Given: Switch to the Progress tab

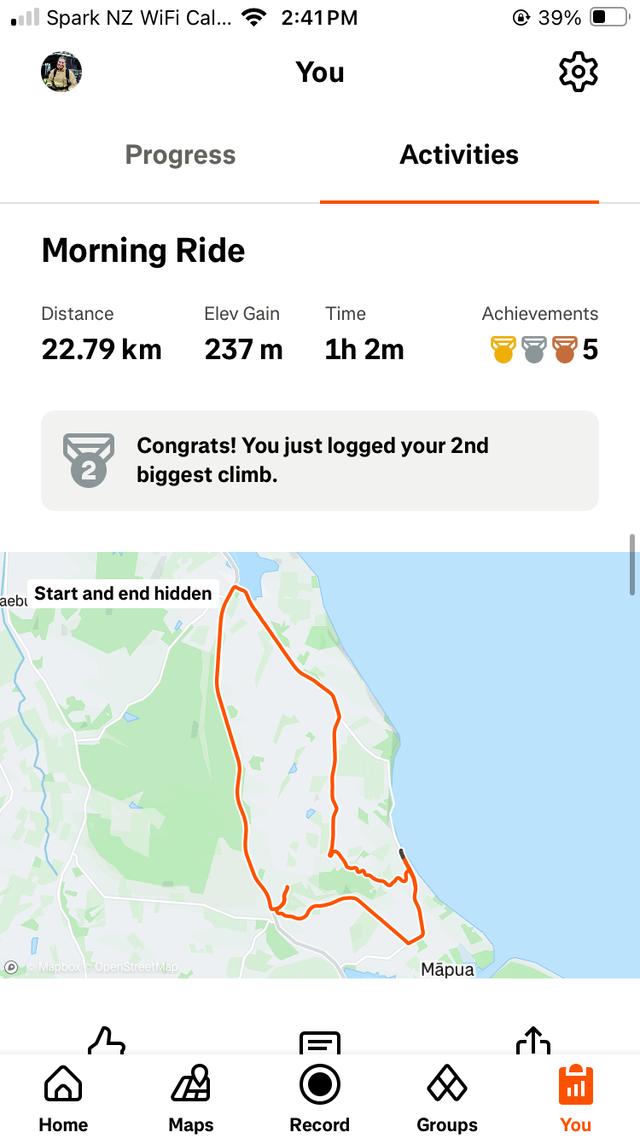Looking at the screenshot, I should (x=180, y=155).
